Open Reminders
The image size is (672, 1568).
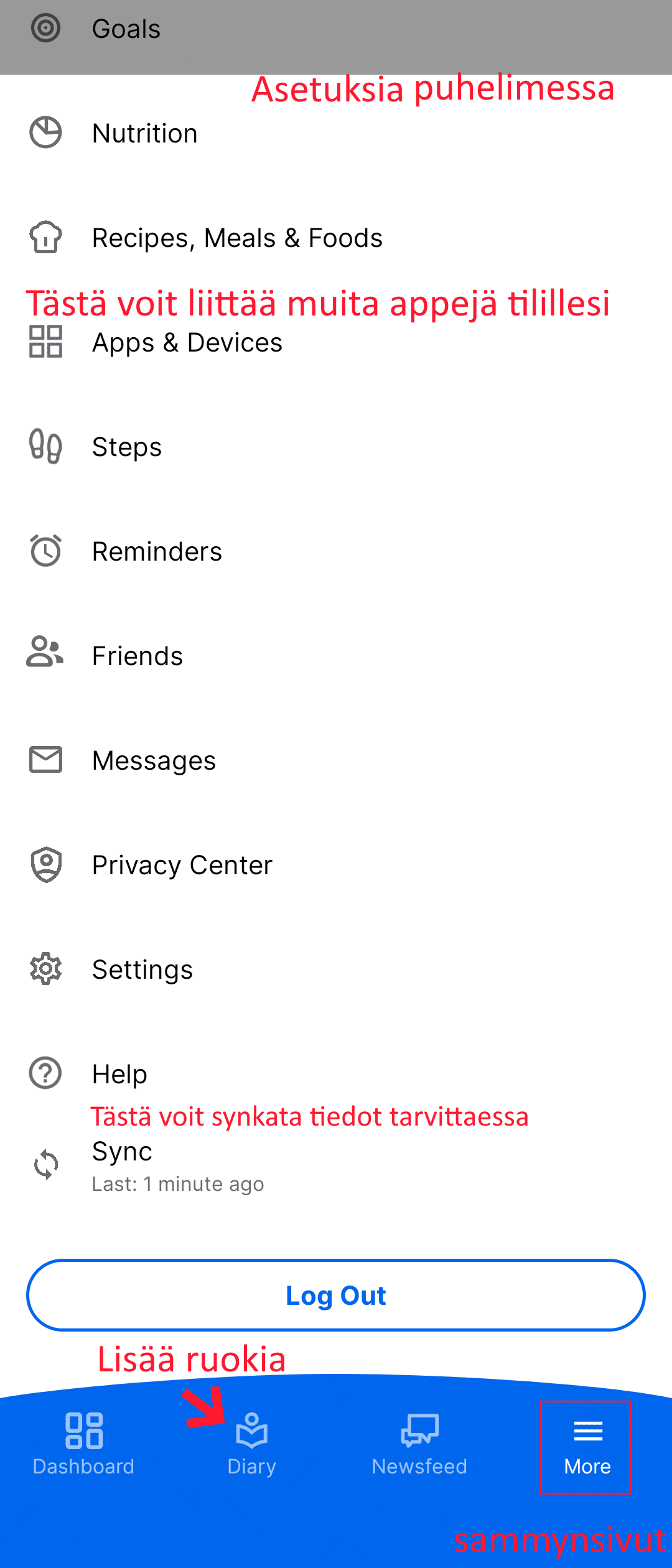157,552
